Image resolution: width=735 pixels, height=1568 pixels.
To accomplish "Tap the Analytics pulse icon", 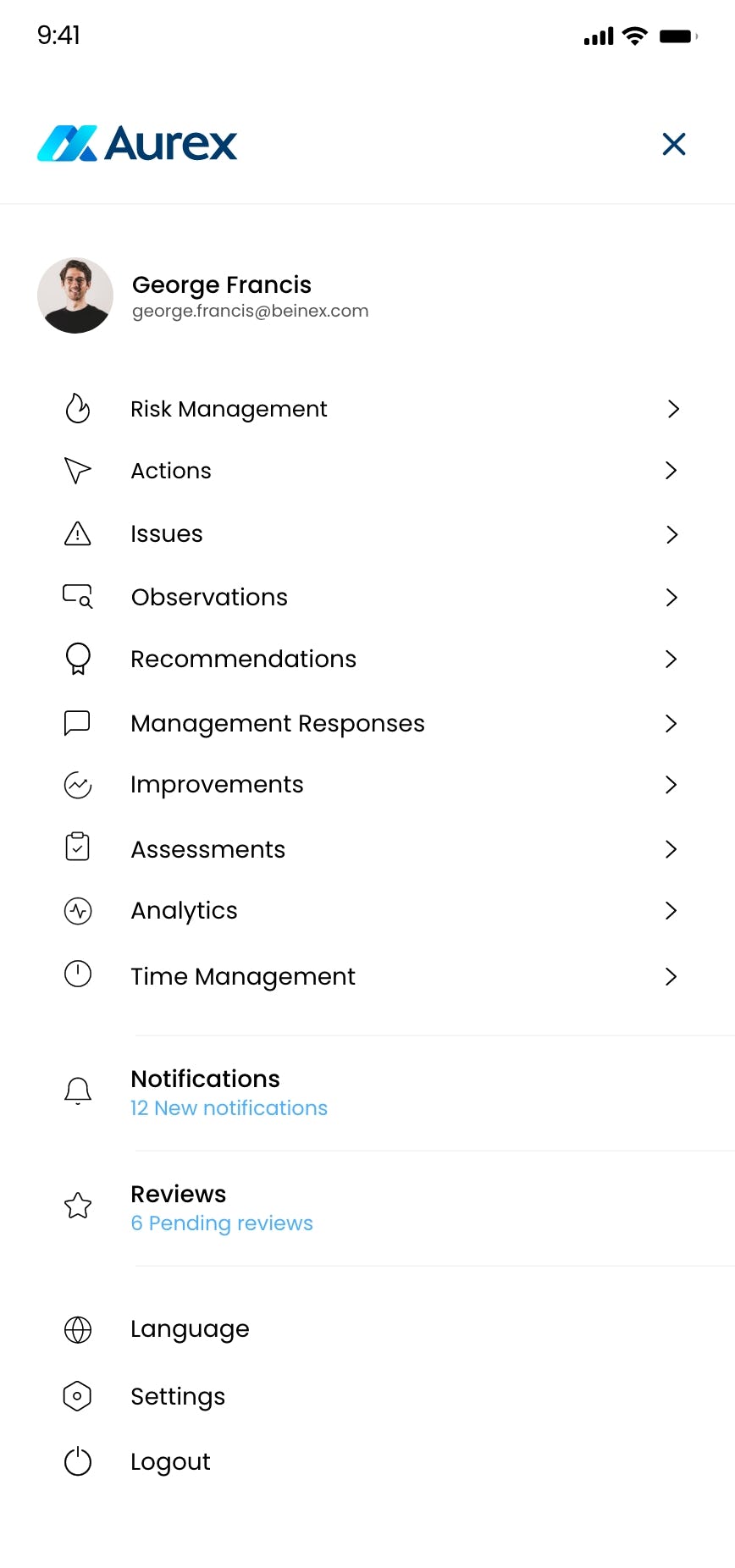I will [x=77, y=910].
